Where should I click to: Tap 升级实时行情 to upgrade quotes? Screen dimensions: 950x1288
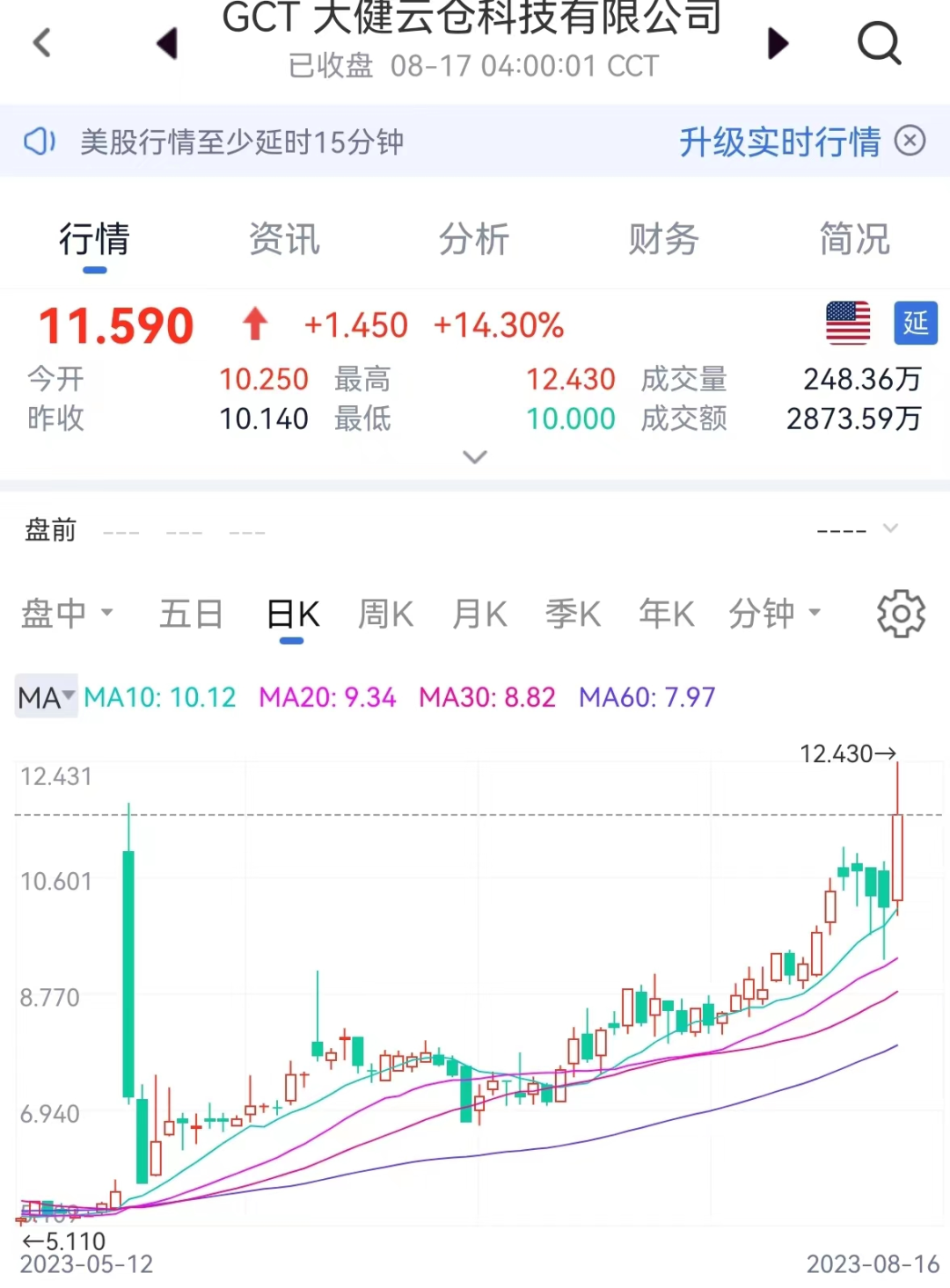(779, 142)
